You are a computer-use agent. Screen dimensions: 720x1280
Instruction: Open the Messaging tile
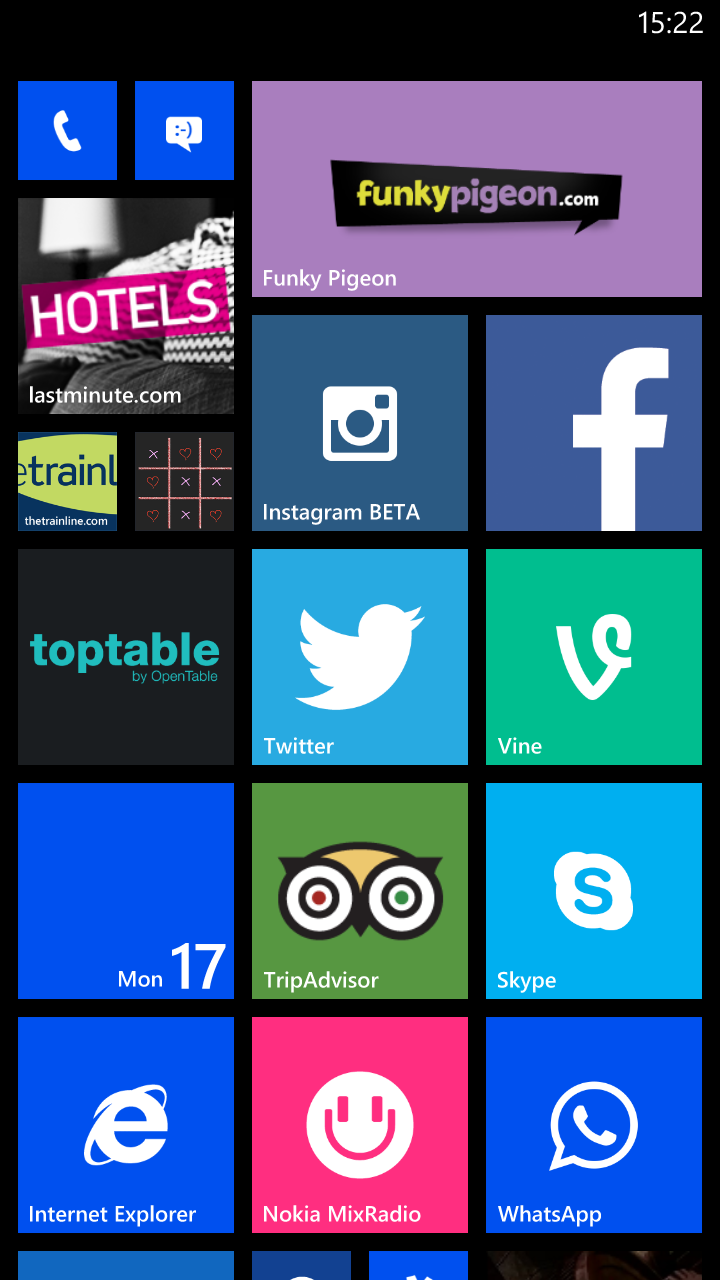184,130
